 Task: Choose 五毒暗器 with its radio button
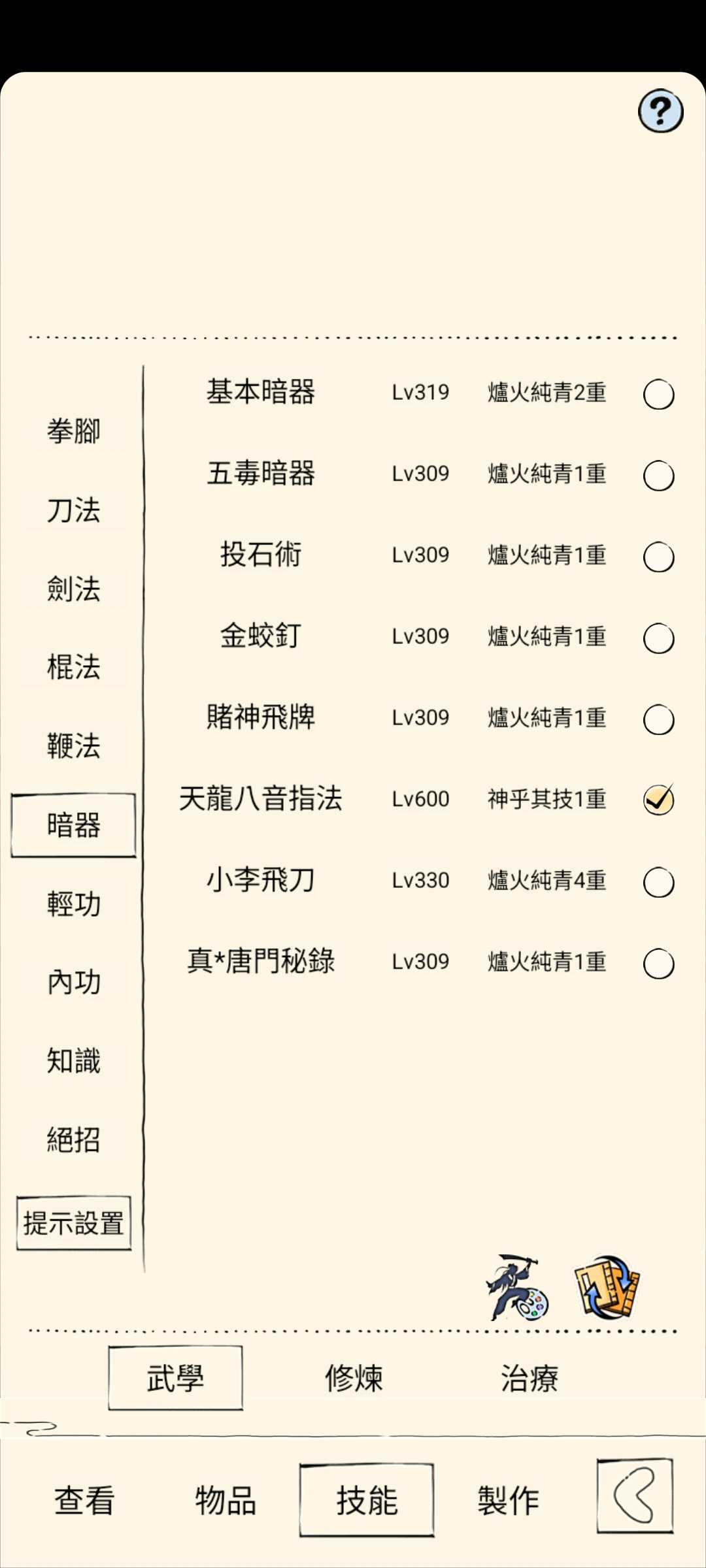[x=658, y=476]
